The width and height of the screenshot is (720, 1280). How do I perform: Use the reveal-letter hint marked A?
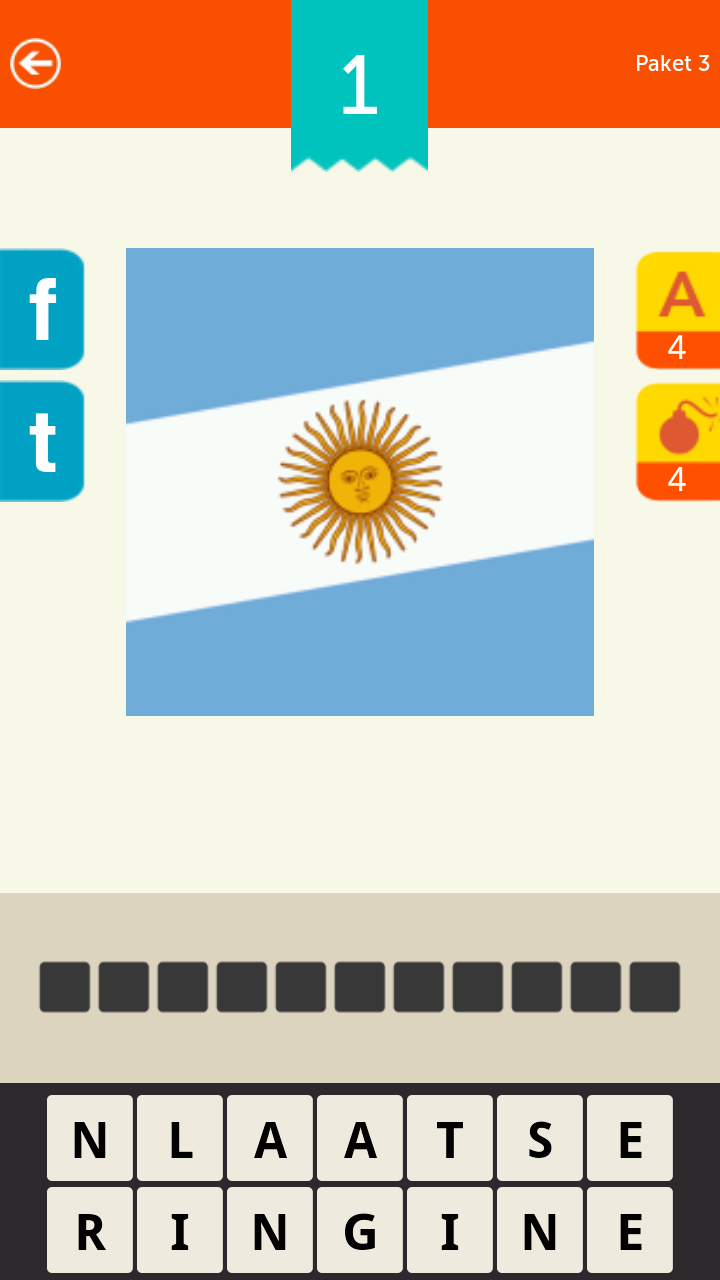(678, 310)
